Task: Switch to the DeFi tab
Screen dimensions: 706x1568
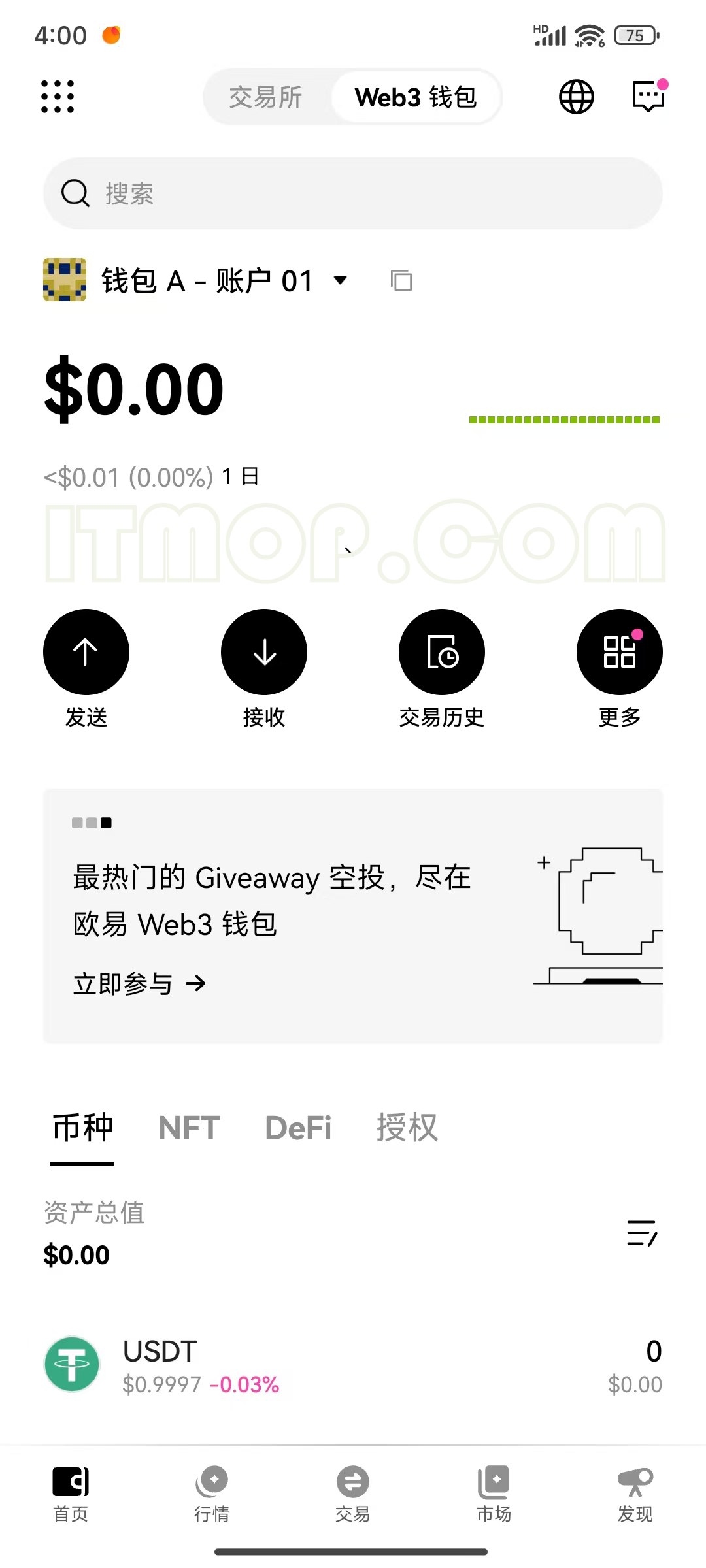Action: pyautogui.click(x=298, y=1128)
